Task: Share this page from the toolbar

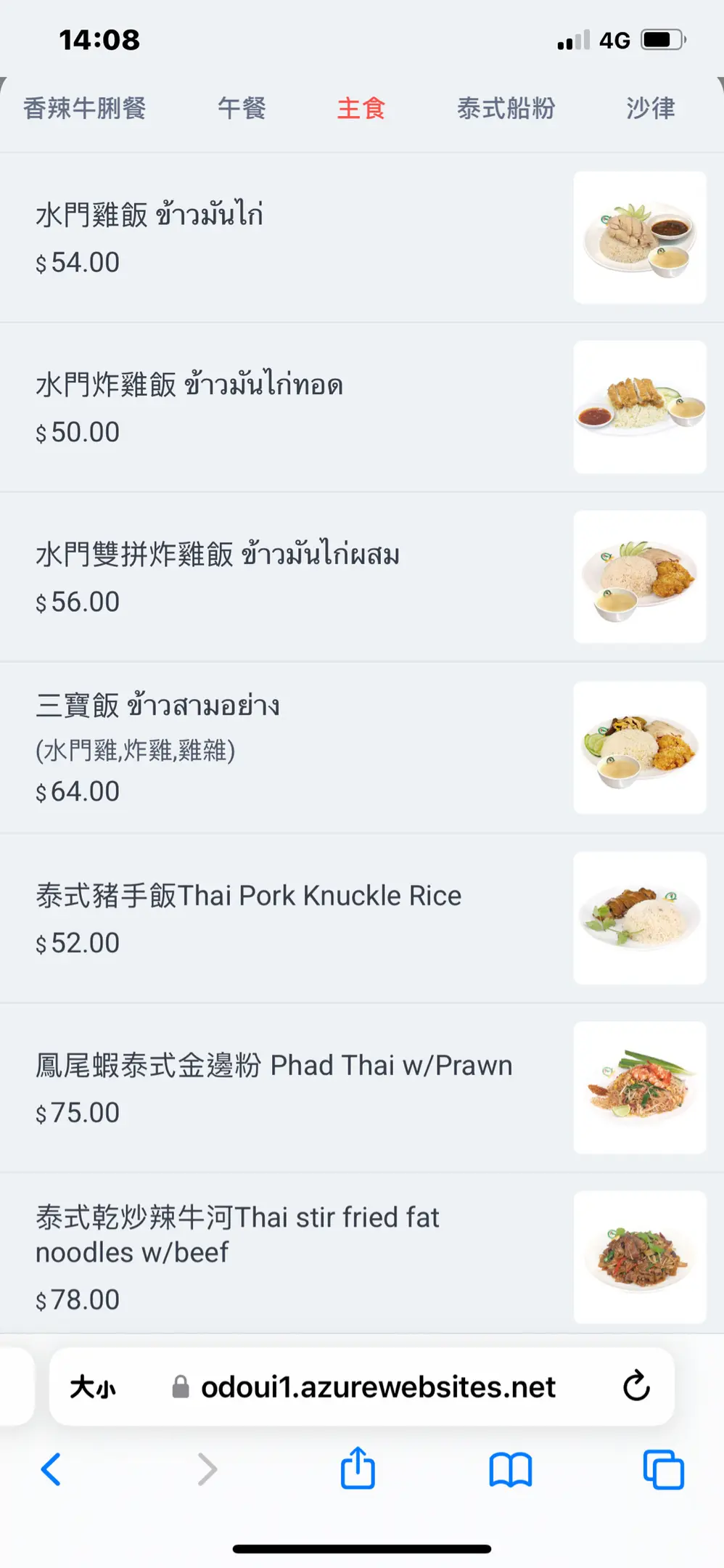Action: pos(358,1469)
